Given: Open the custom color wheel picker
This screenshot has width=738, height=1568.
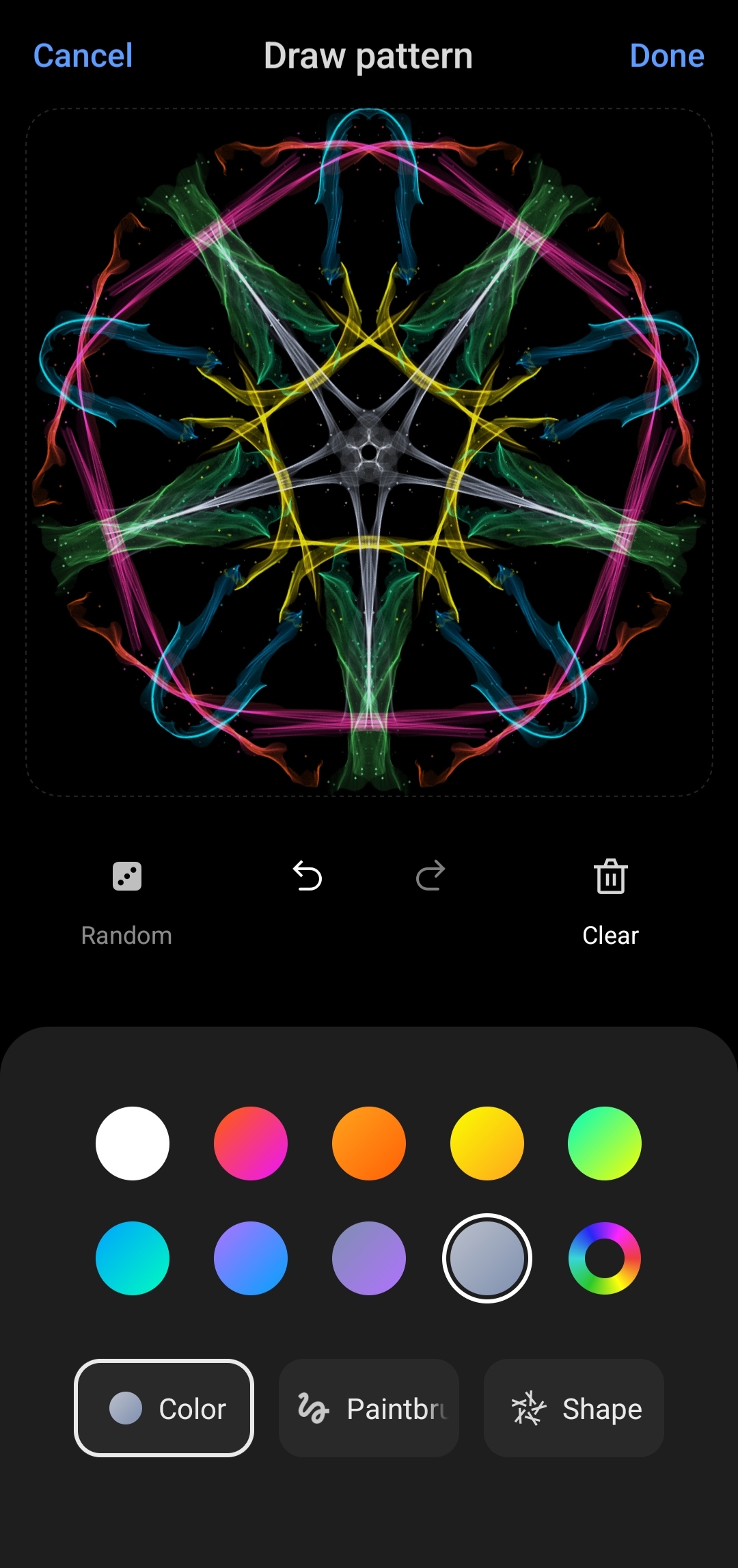Looking at the screenshot, I should click(x=605, y=1258).
